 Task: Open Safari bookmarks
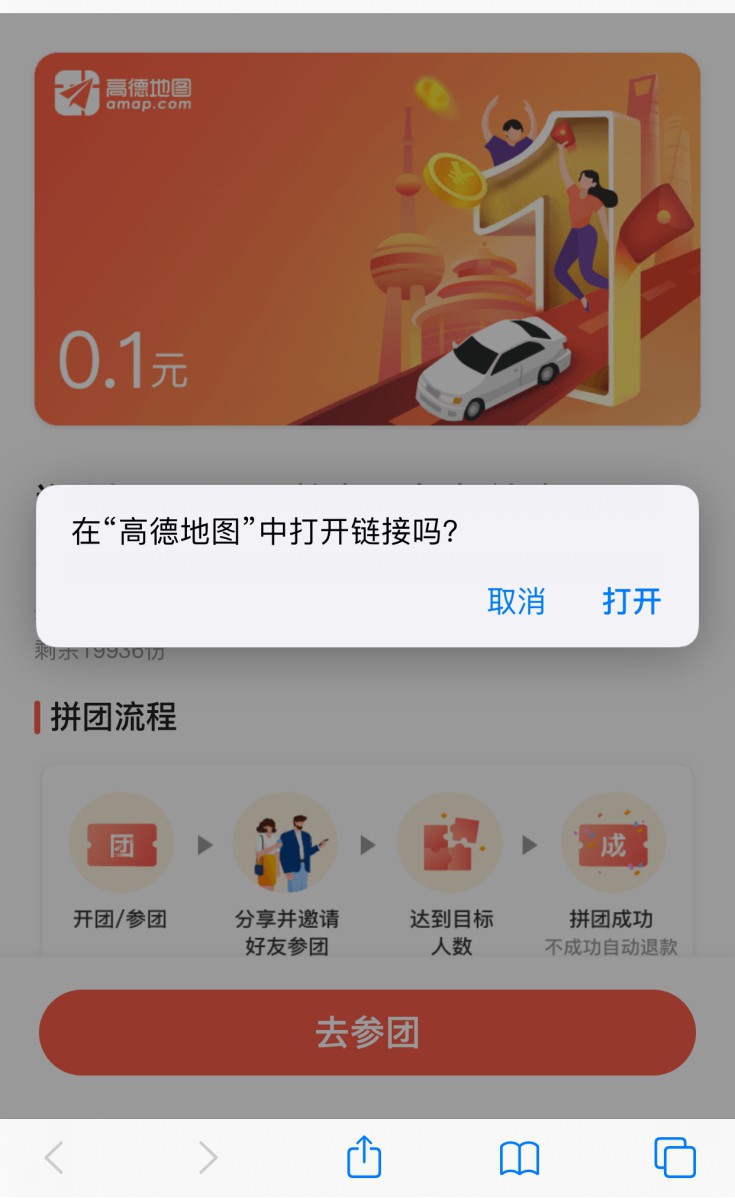click(x=519, y=1158)
